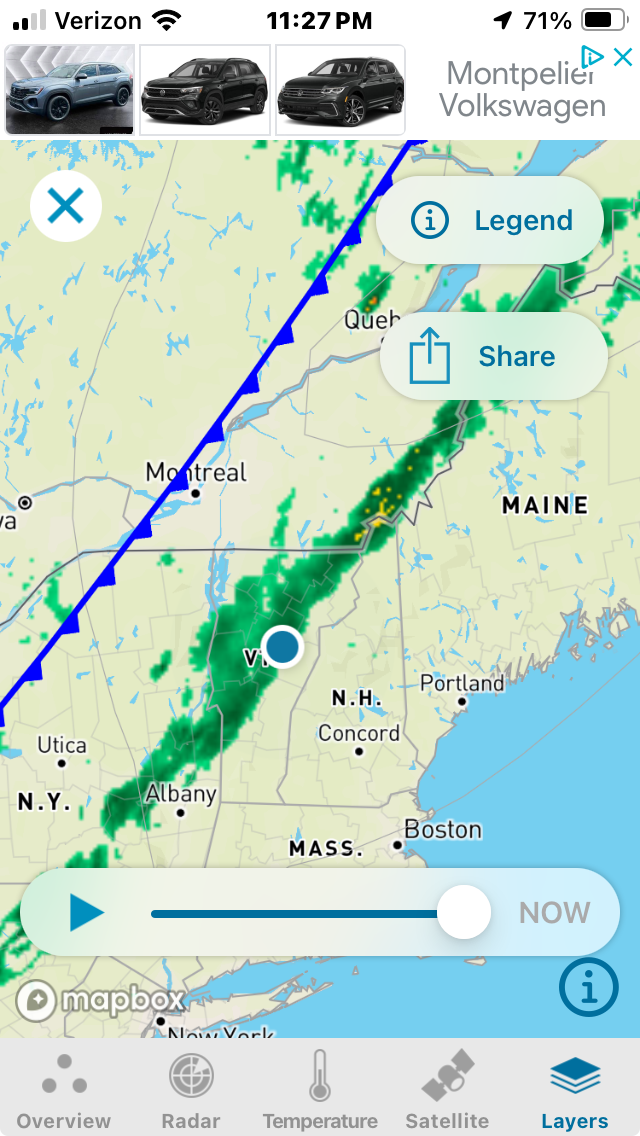Open the AdChoices icon

point(592,57)
